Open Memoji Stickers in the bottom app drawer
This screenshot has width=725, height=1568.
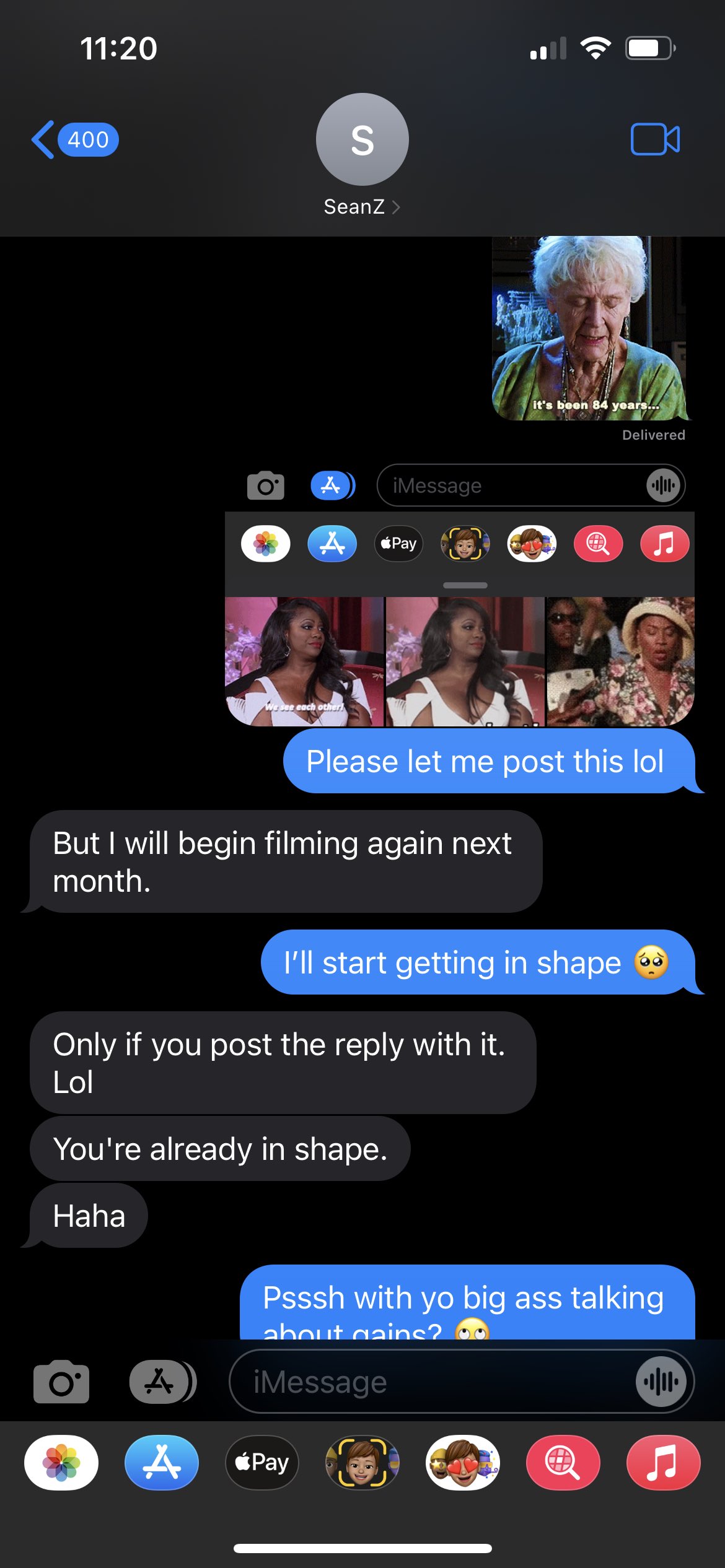coord(463,1462)
